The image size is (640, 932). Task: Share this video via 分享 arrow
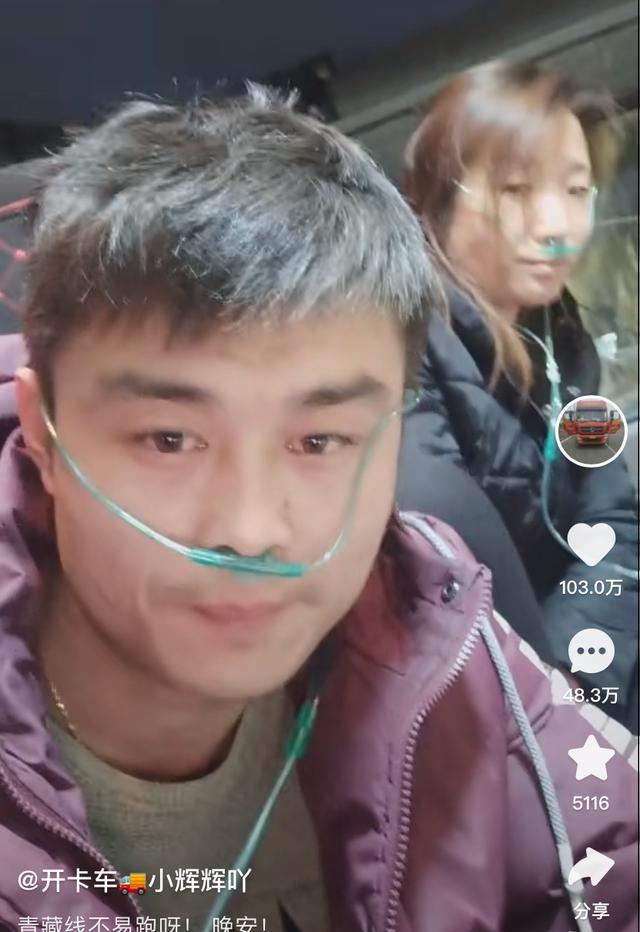tap(591, 868)
